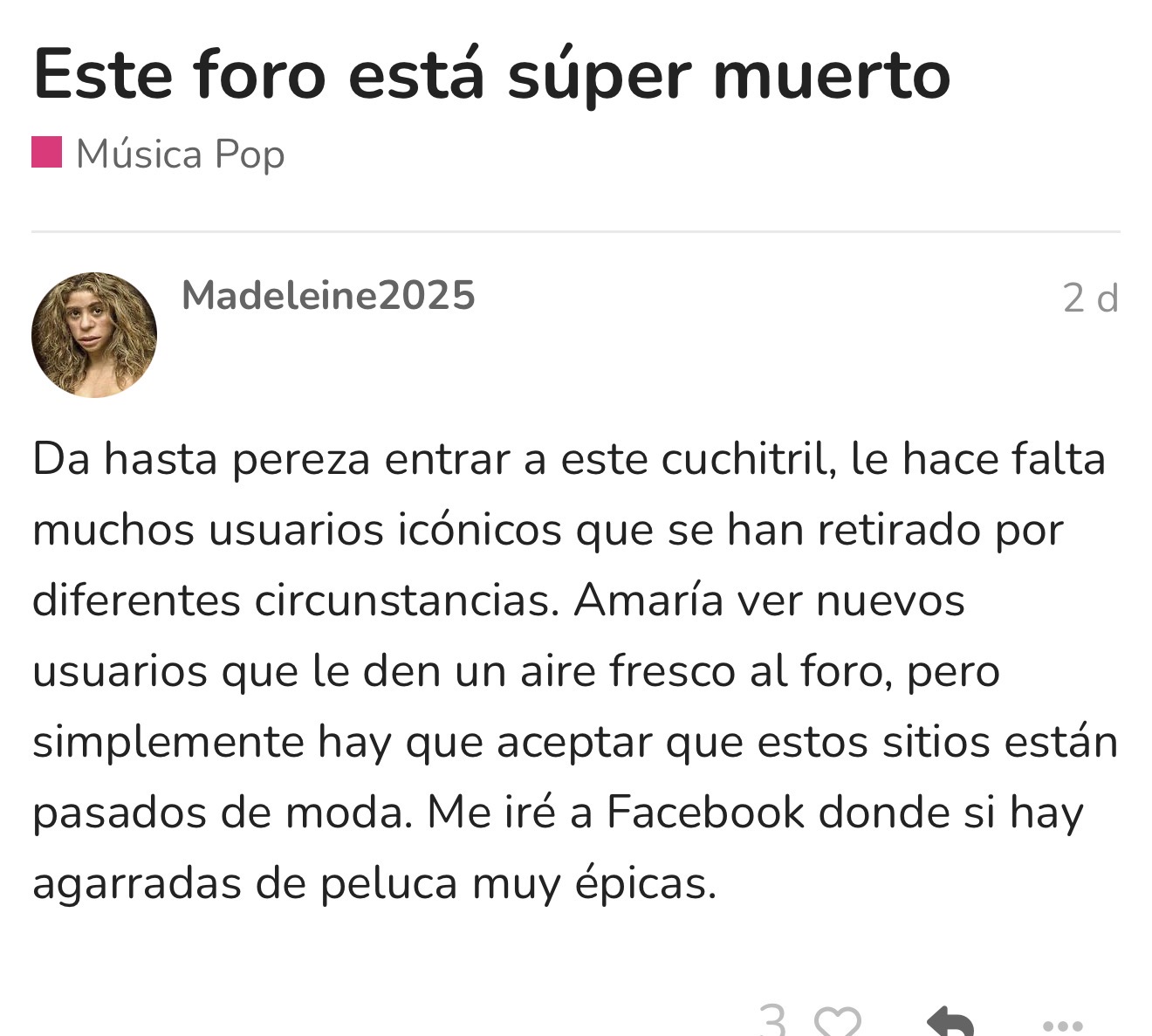Open the 2 d post date

click(1090, 298)
